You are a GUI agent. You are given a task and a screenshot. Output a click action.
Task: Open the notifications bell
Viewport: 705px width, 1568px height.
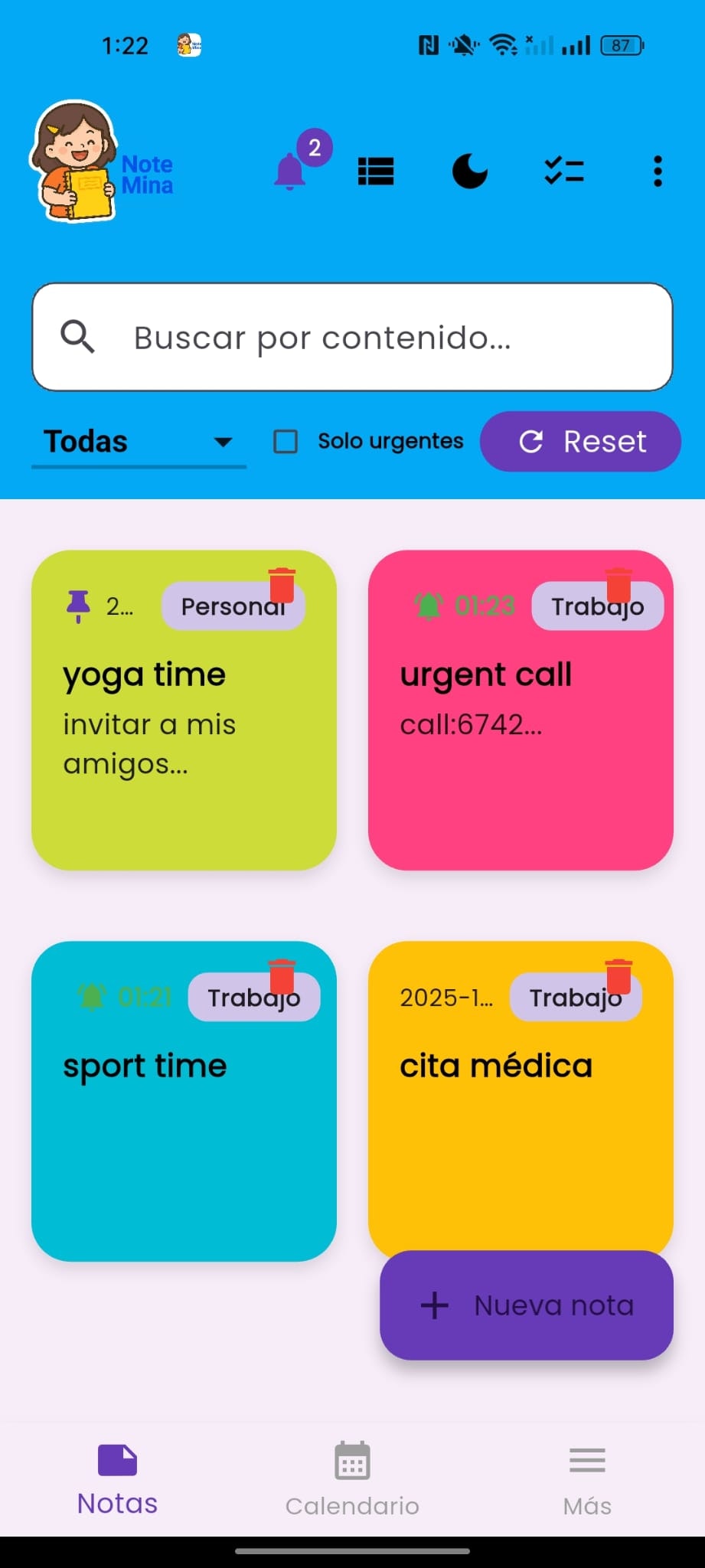click(291, 171)
